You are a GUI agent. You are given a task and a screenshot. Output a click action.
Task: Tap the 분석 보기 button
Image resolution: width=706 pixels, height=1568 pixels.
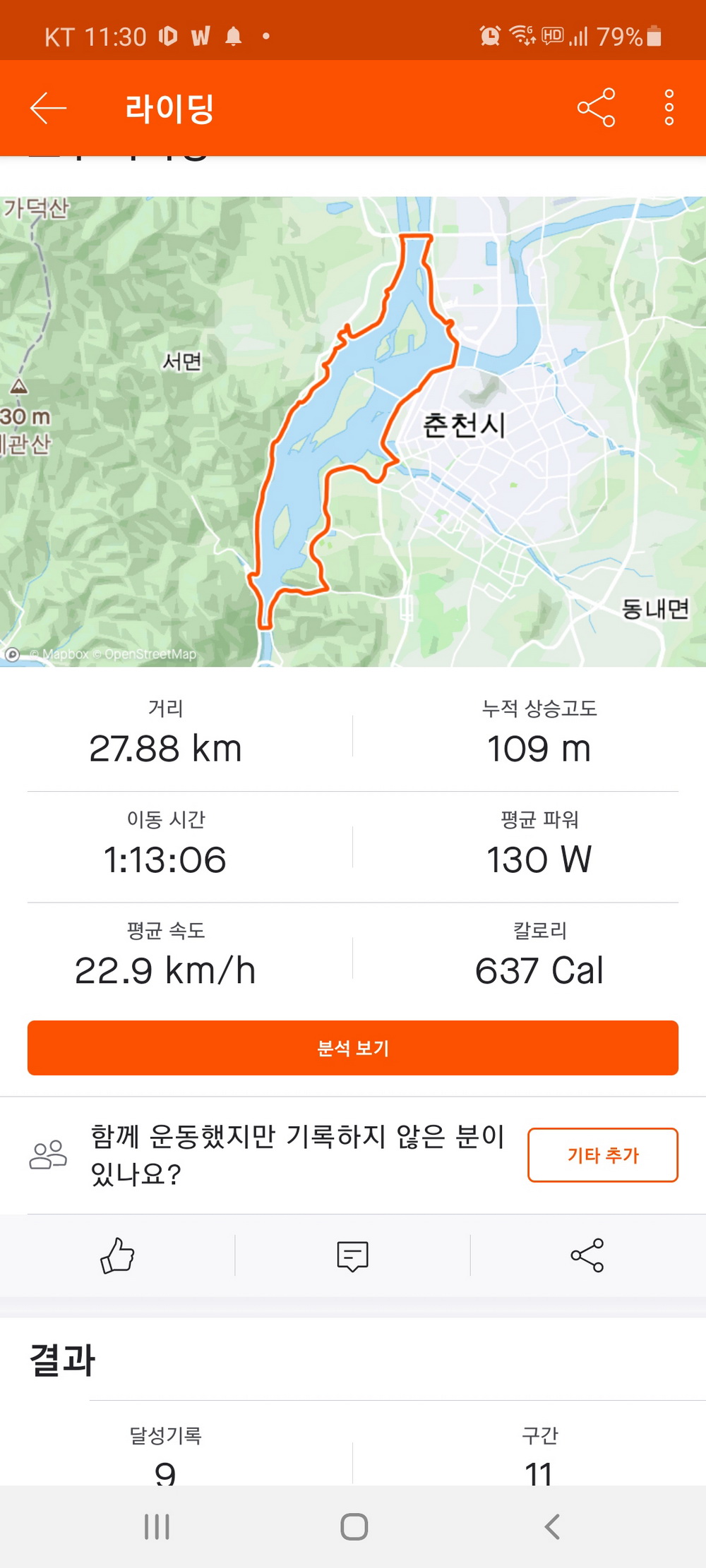353,1048
